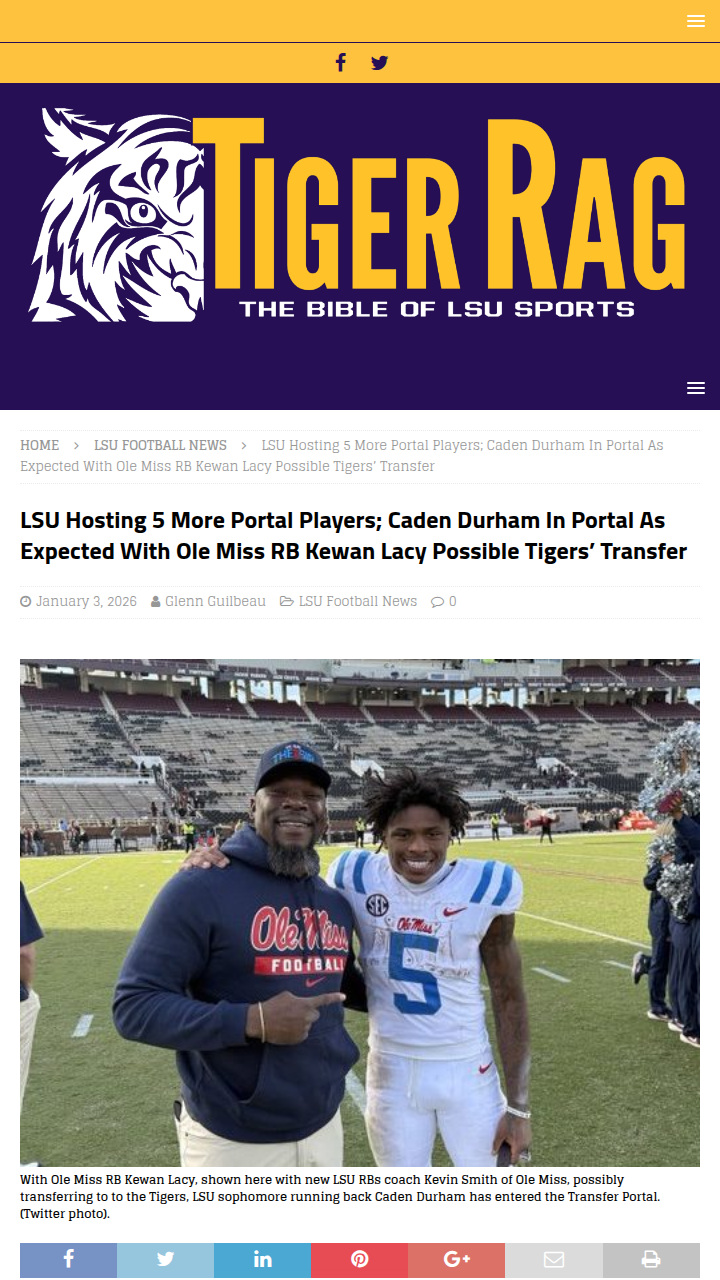Viewport: 720px width, 1280px height.
Task: Visit Tiger Rag's Facebook page in the header
Action: 340,63
